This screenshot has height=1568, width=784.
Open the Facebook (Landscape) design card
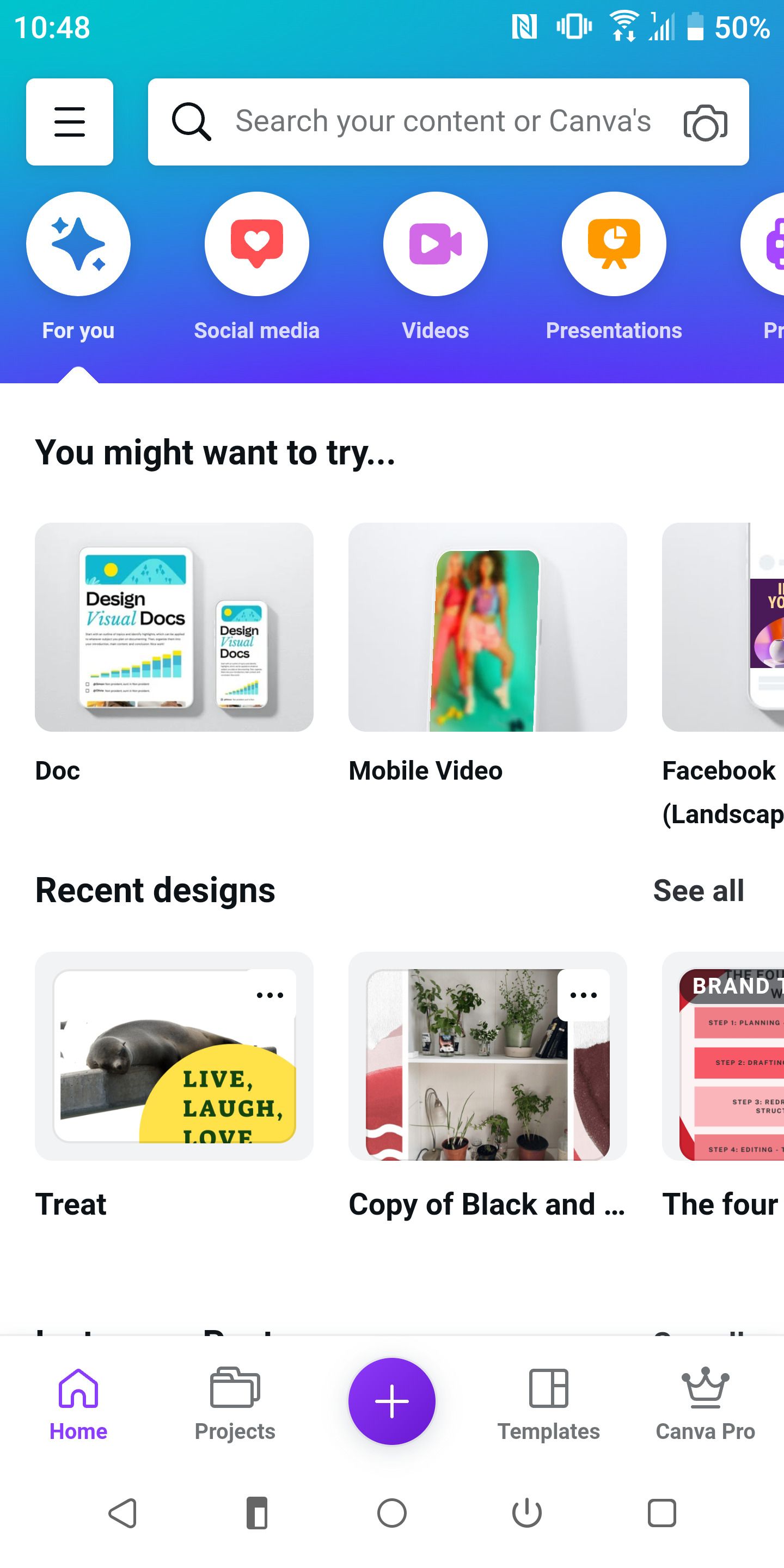(x=722, y=627)
